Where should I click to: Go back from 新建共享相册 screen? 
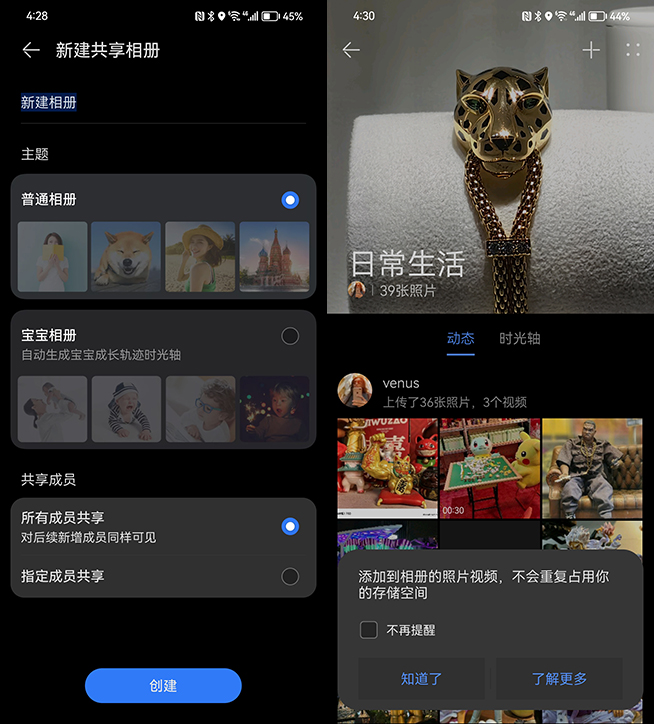pyautogui.click(x=31, y=50)
